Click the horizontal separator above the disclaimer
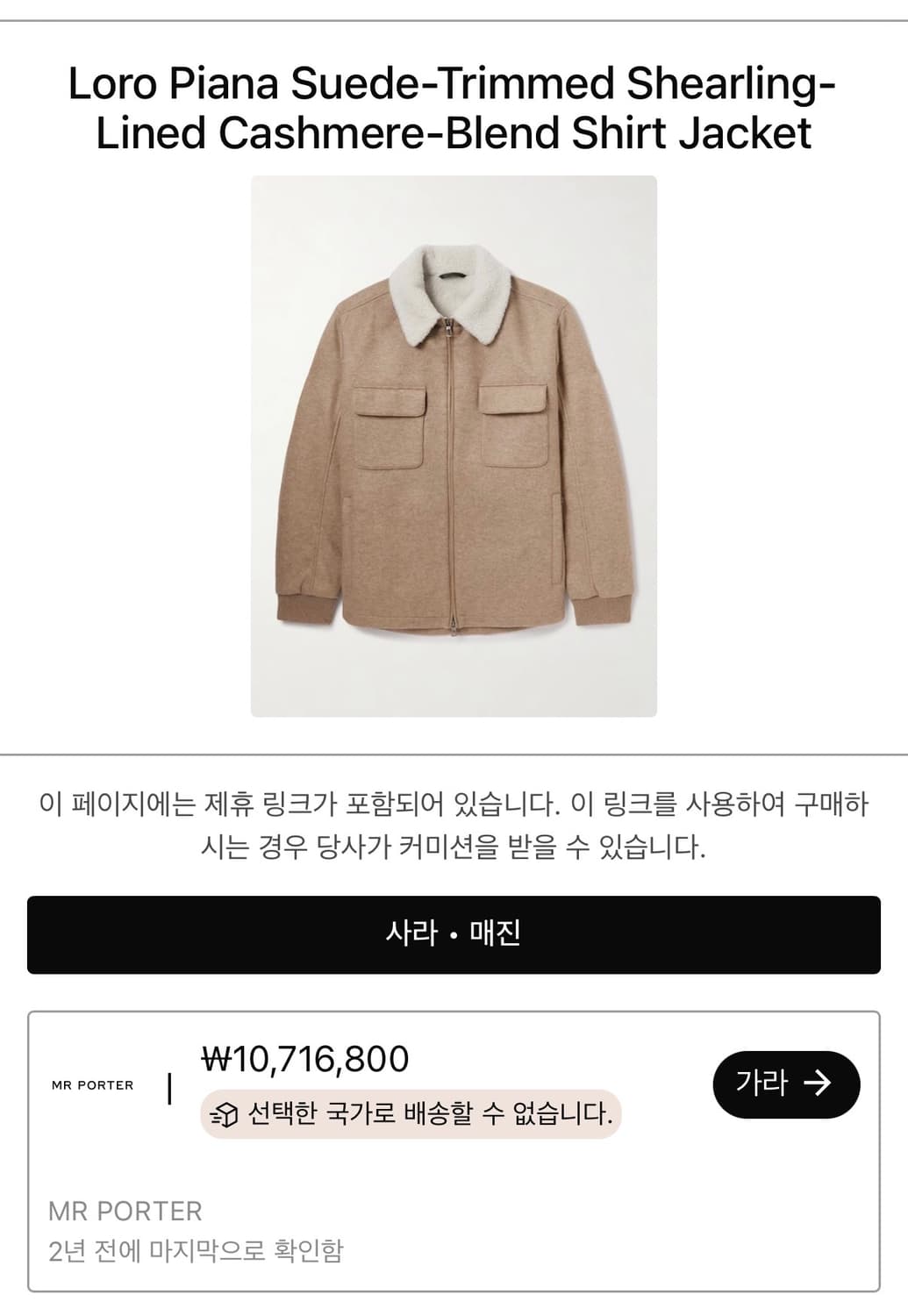Image resolution: width=908 pixels, height=1316 pixels. point(453,753)
